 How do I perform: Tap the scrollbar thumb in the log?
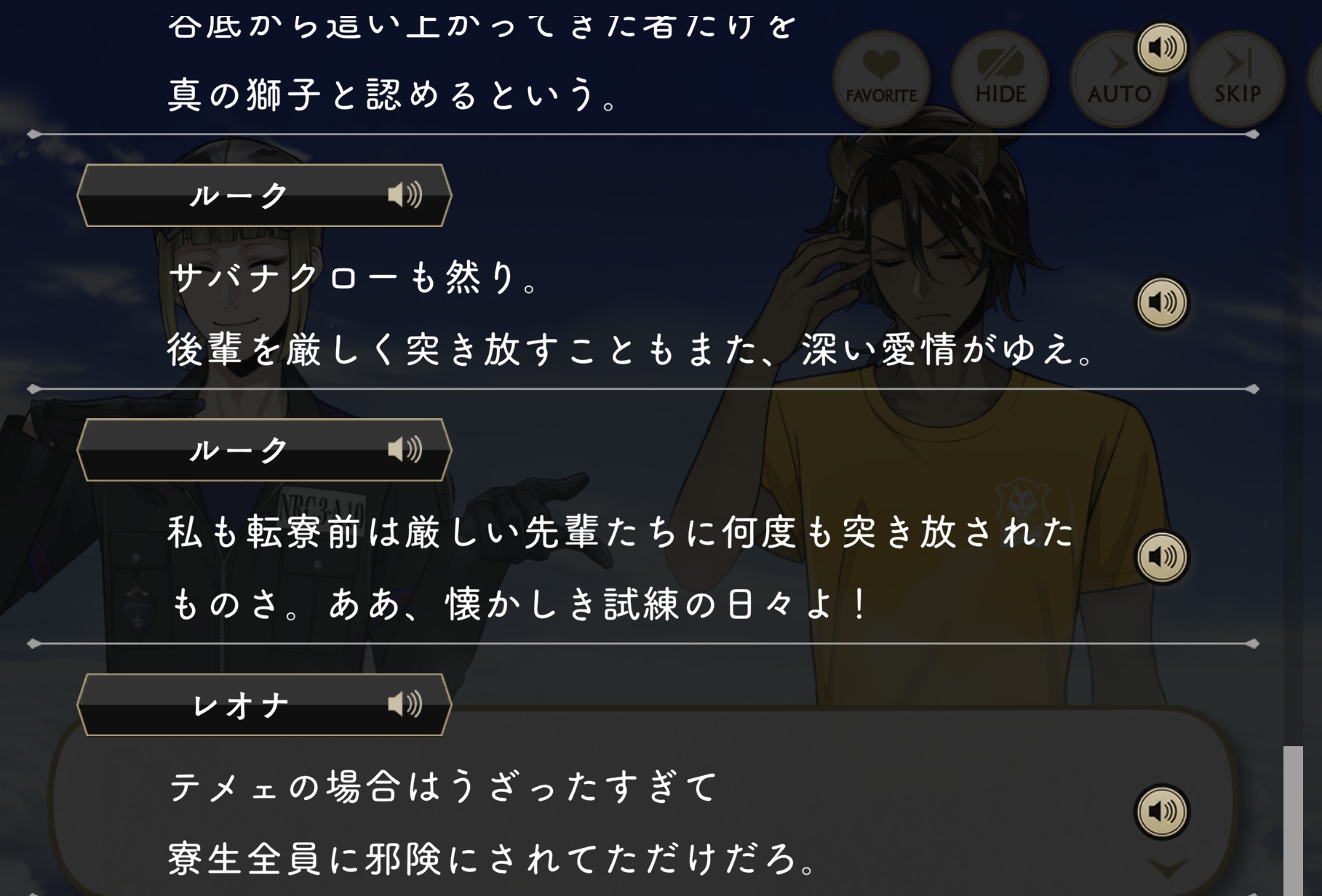(1293, 820)
